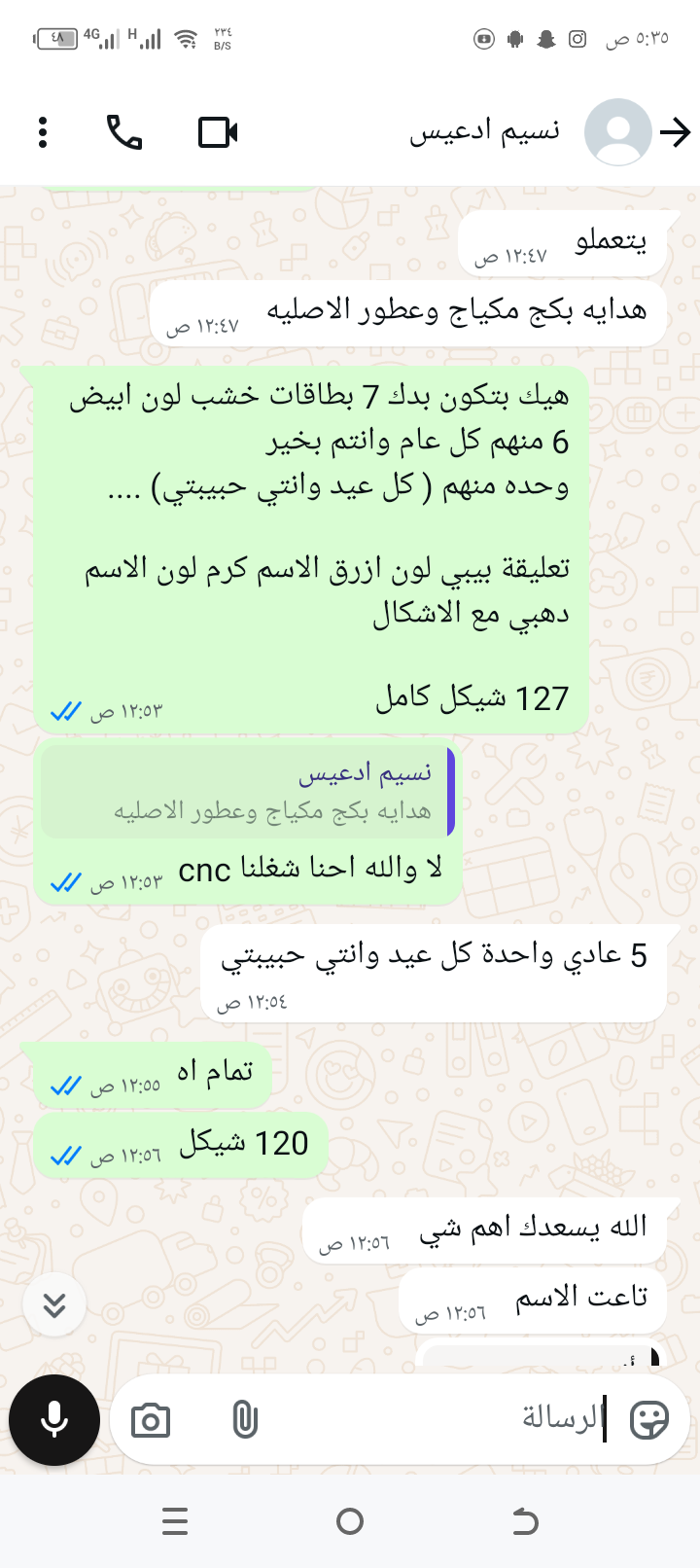Open the recent apps view
Image resolution: width=700 pixels, height=1568 pixels.
tap(175, 1521)
